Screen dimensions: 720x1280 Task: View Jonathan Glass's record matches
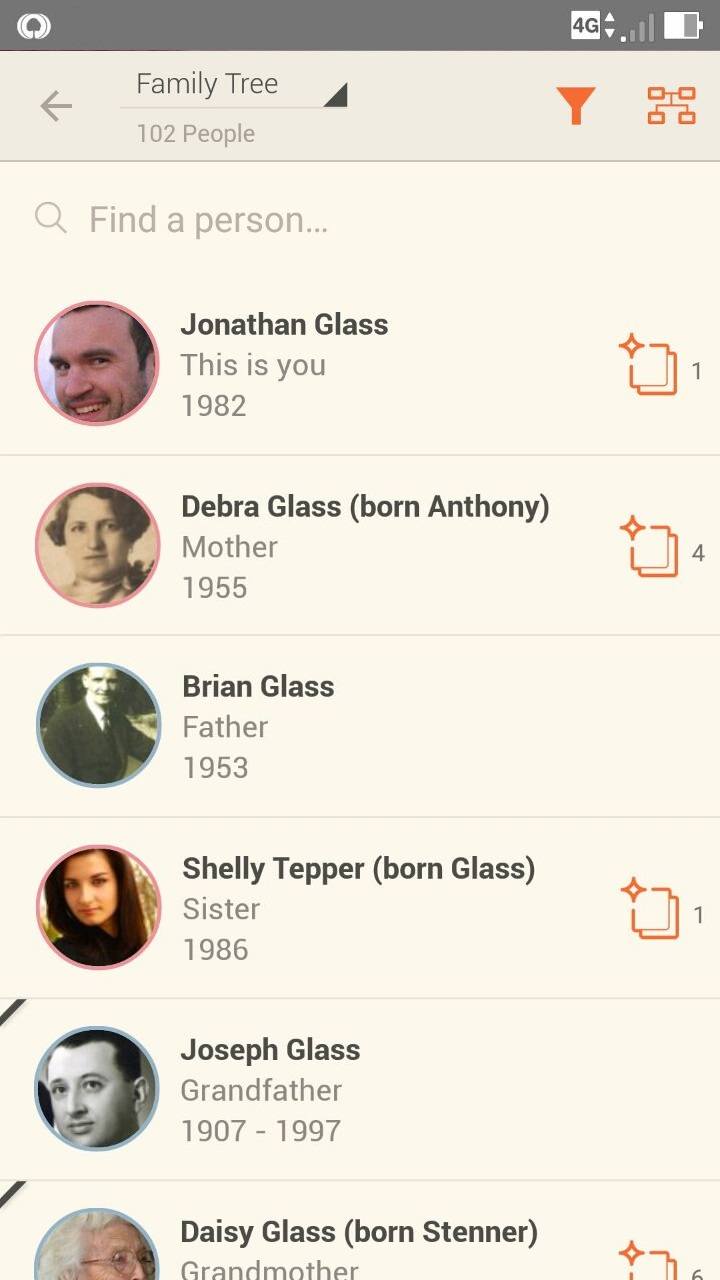660,366
